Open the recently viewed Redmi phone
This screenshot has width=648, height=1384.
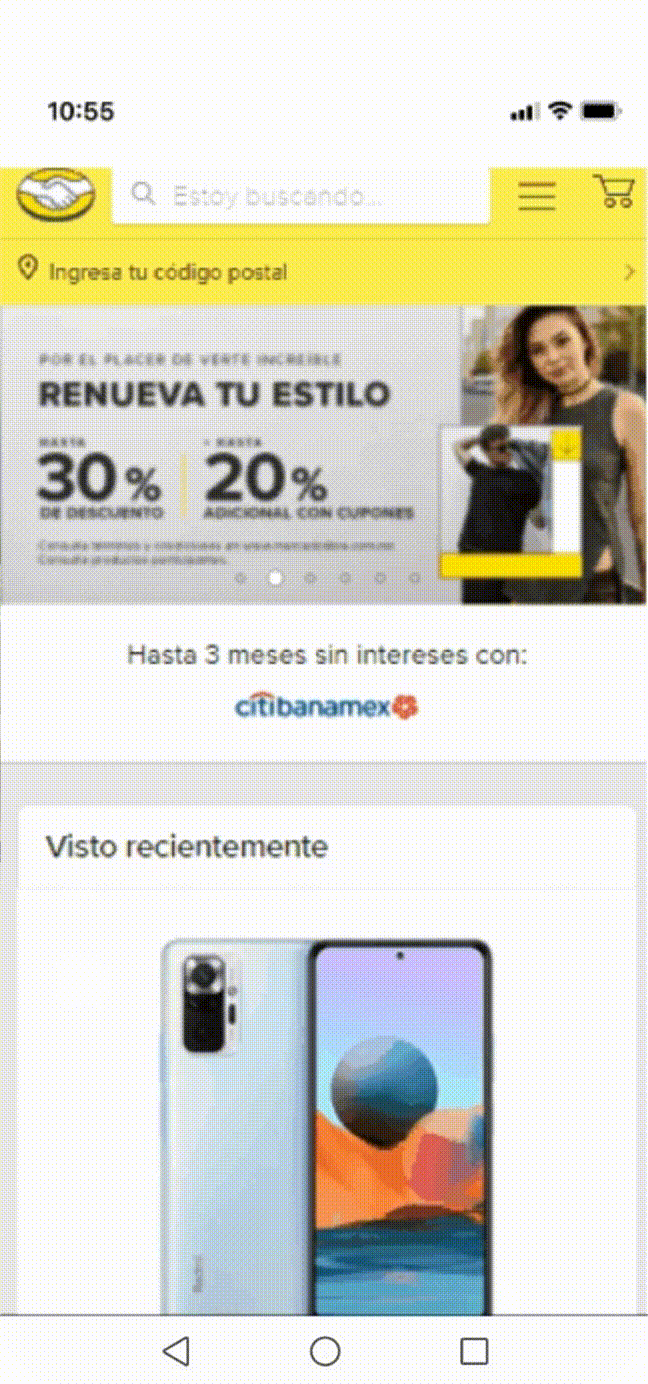click(326, 1125)
